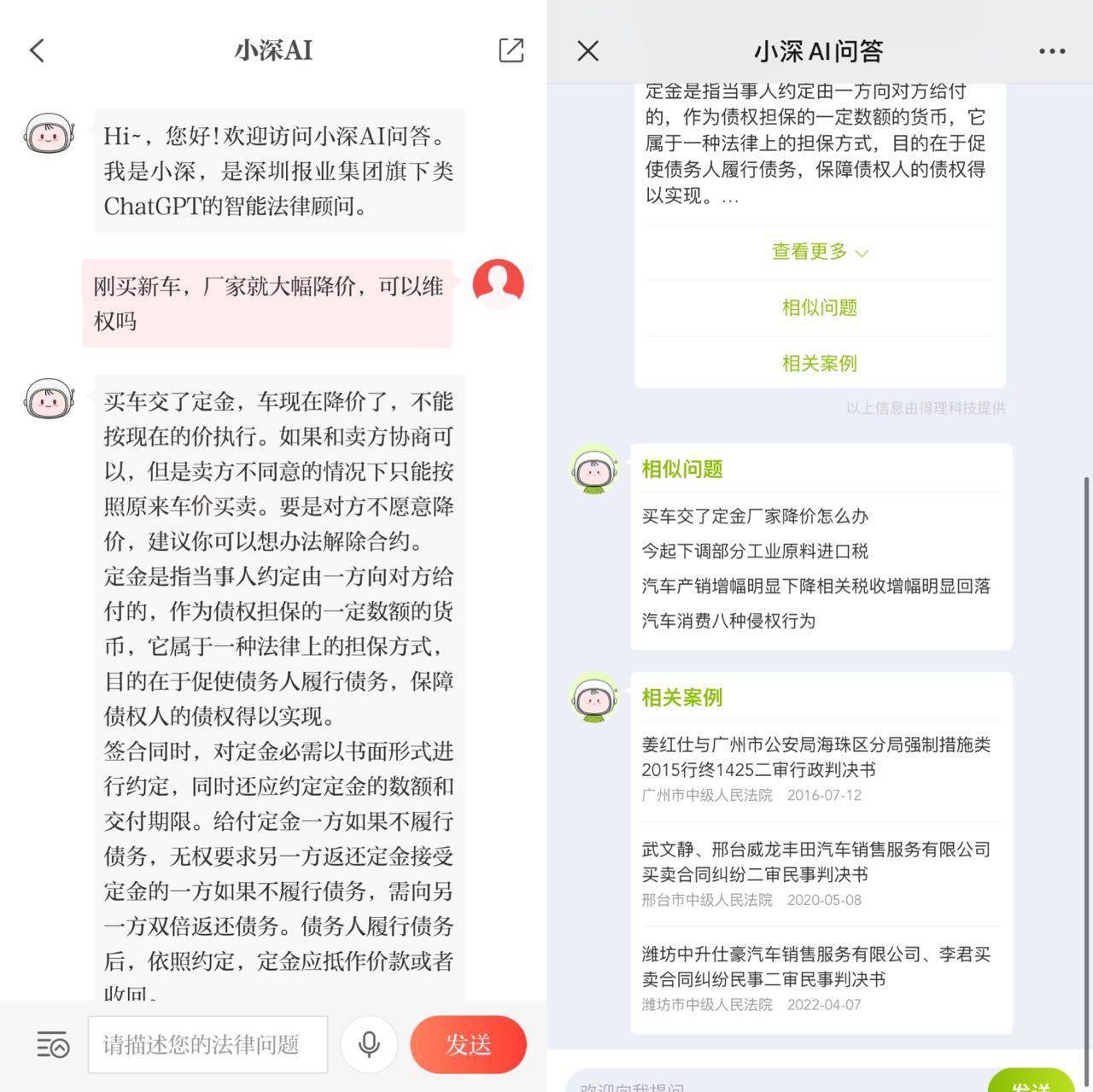This screenshot has height=1092, width=1093.
Task: Open similar question 汽车产销增幅明显下降相关税收增幅明显回落
Action: pos(815,586)
